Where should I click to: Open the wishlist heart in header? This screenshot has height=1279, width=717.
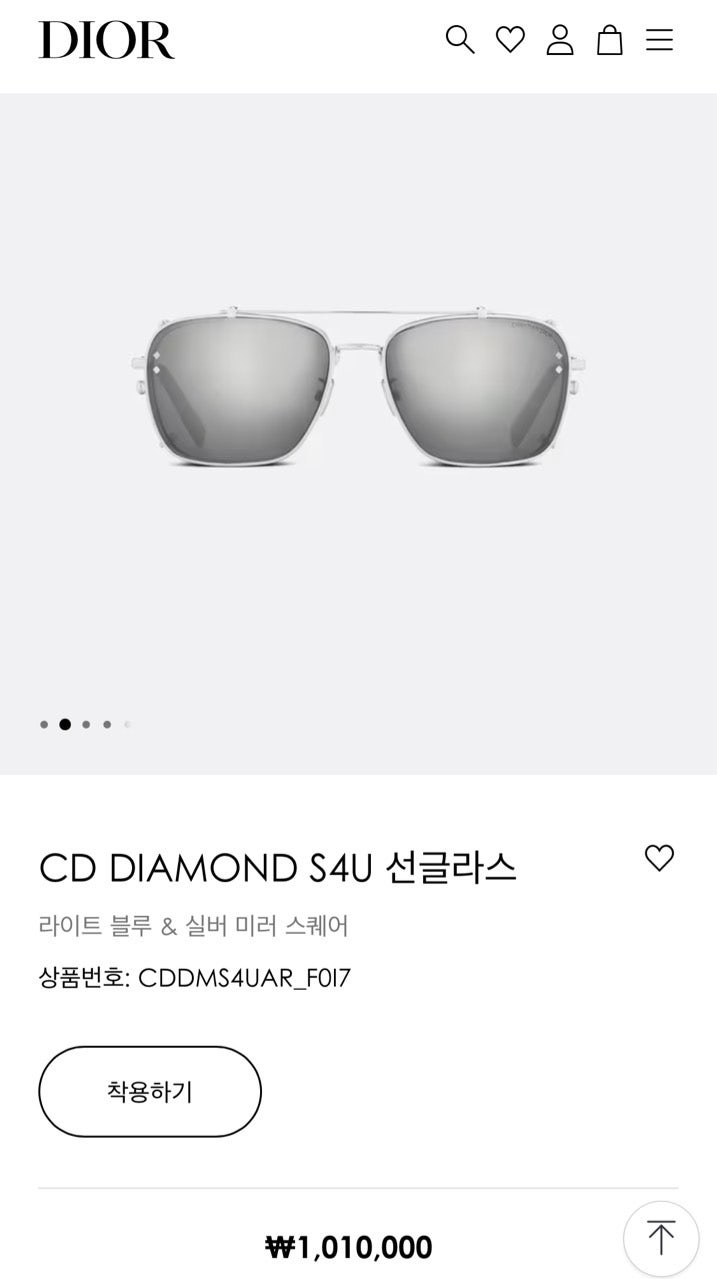click(x=510, y=40)
